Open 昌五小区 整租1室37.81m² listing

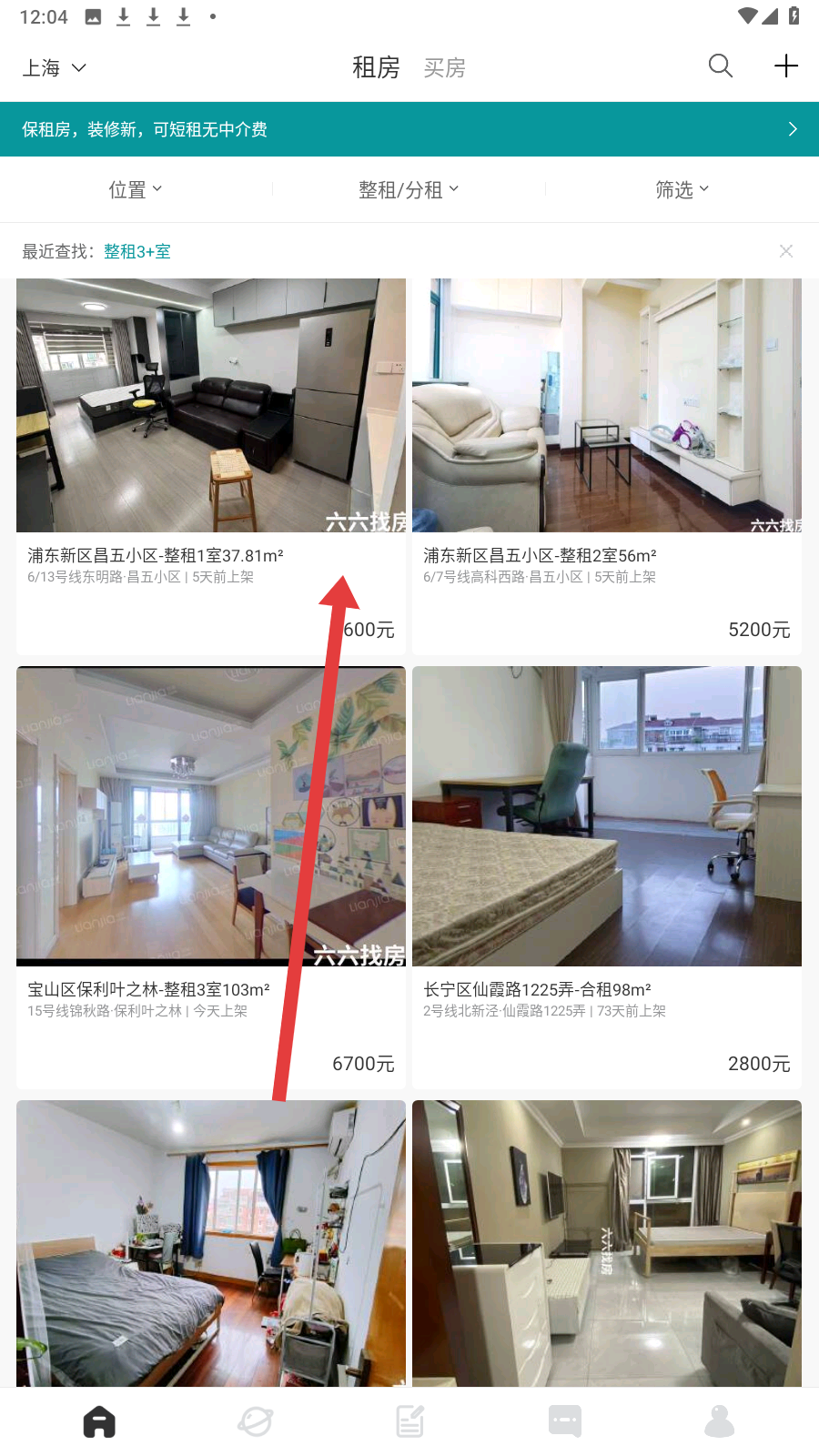click(x=210, y=464)
